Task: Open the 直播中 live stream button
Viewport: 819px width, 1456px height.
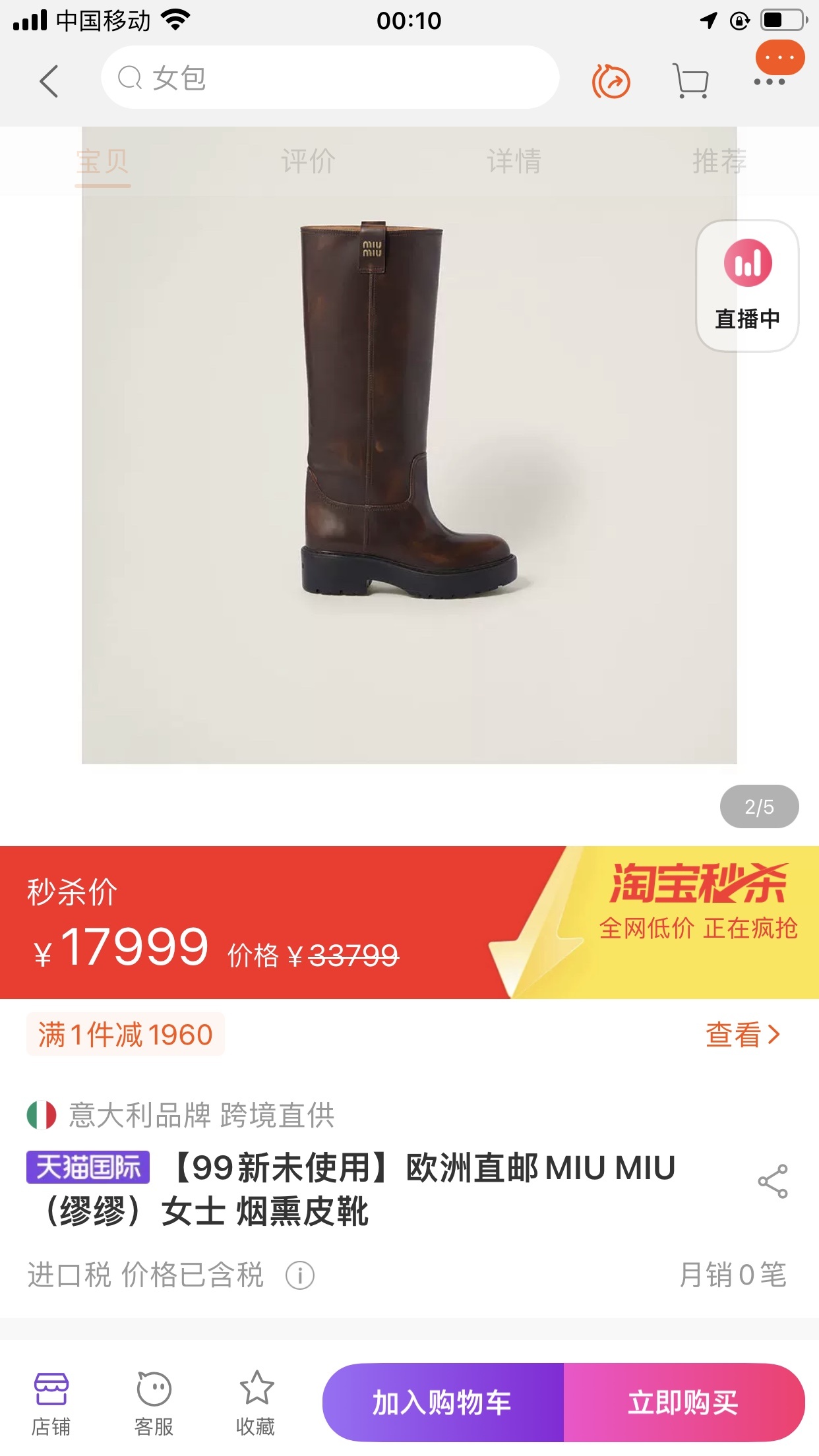Action: point(747,286)
